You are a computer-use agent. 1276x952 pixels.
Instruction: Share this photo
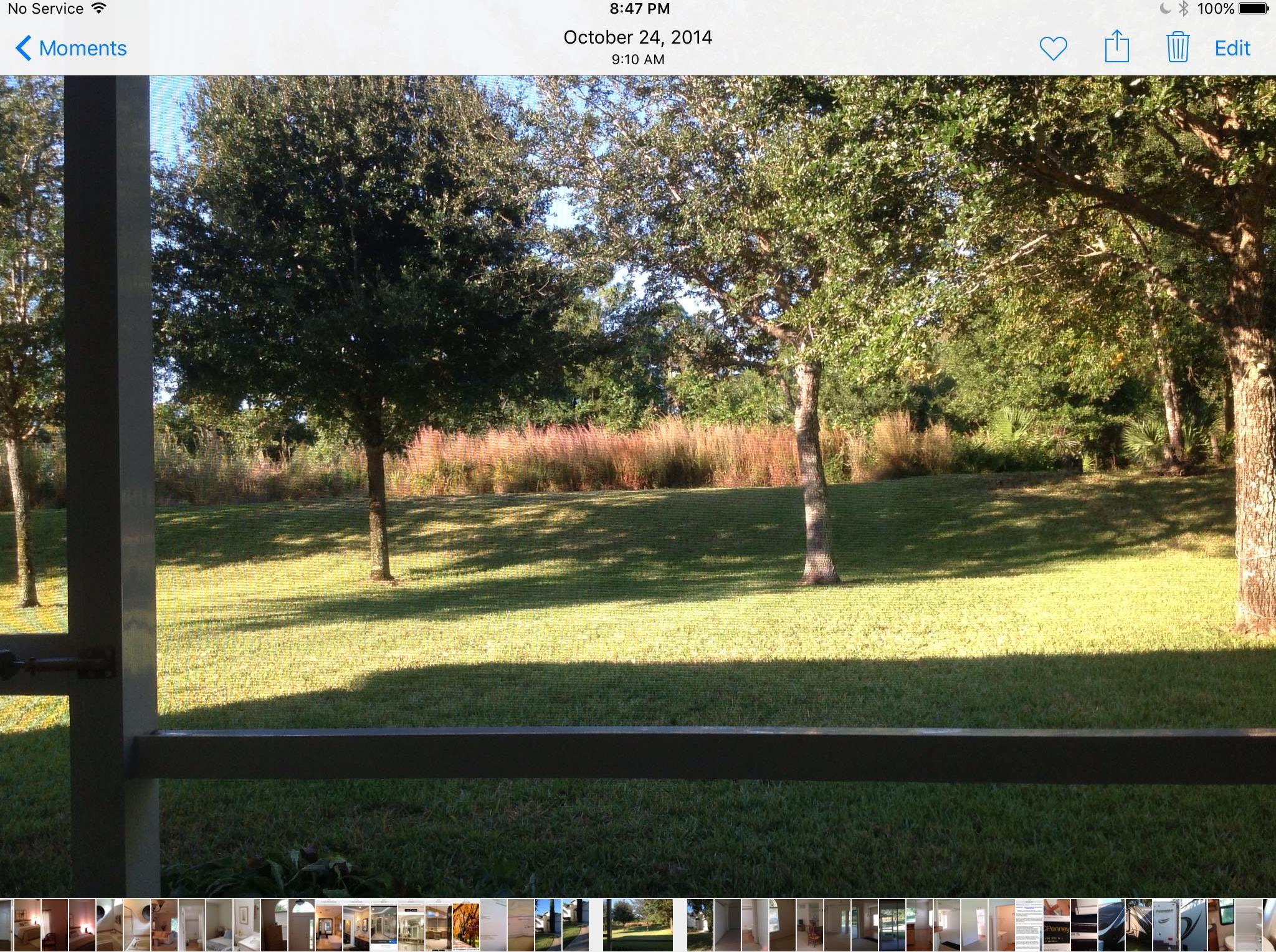[x=1116, y=46]
